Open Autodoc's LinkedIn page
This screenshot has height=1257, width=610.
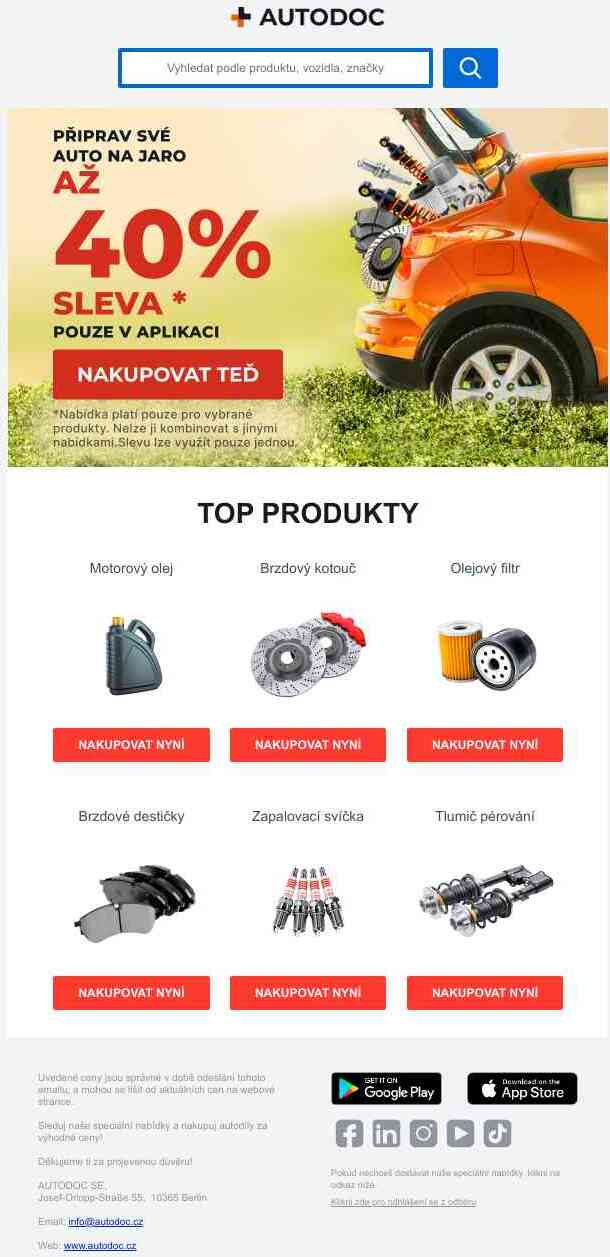(x=386, y=1133)
